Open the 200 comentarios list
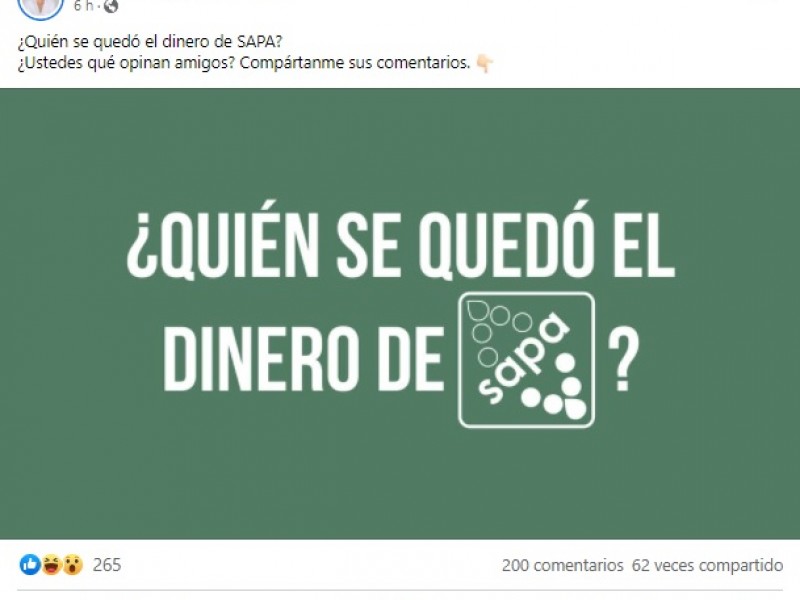The height and width of the screenshot is (600, 800). click(562, 565)
